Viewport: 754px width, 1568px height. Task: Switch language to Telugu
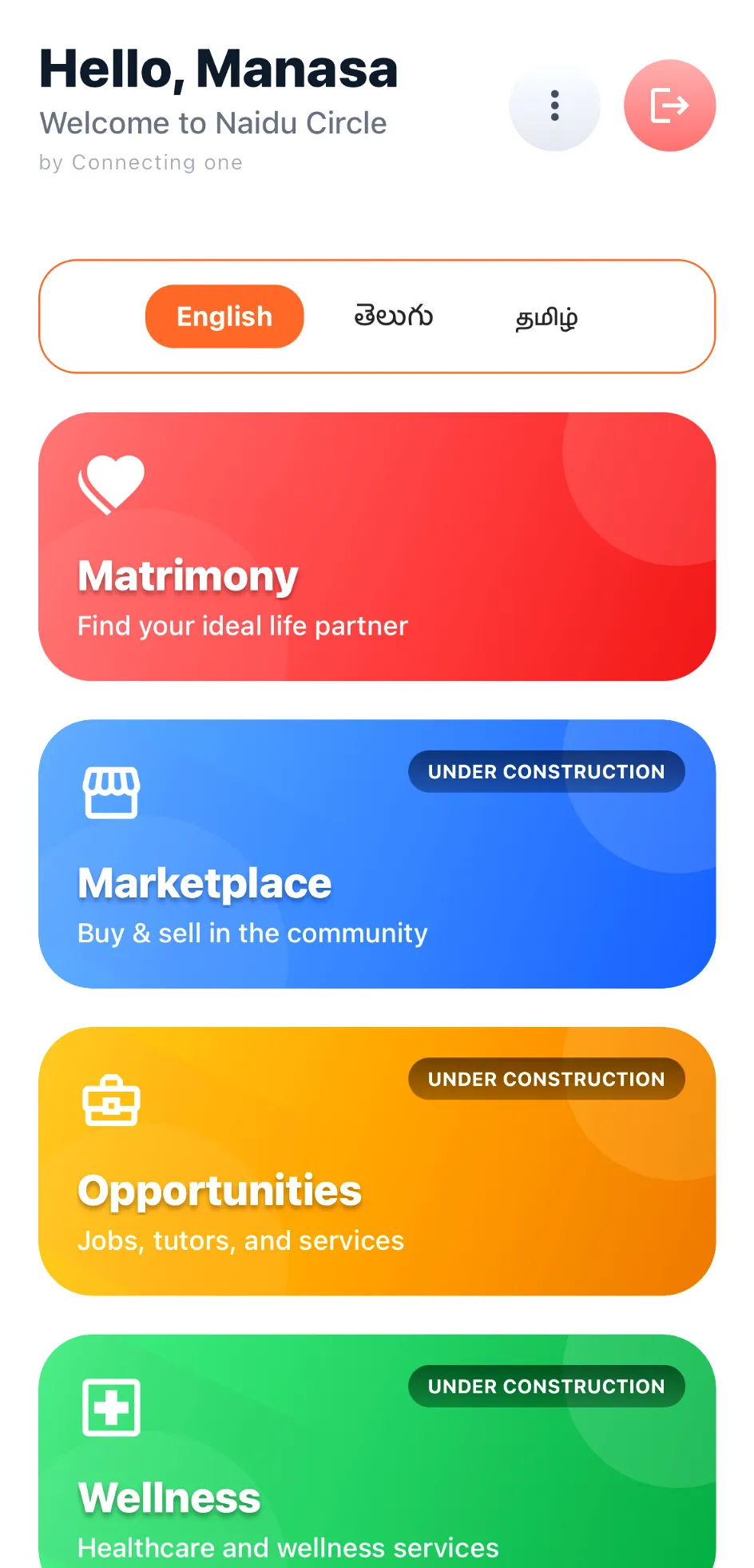[x=394, y=316]
